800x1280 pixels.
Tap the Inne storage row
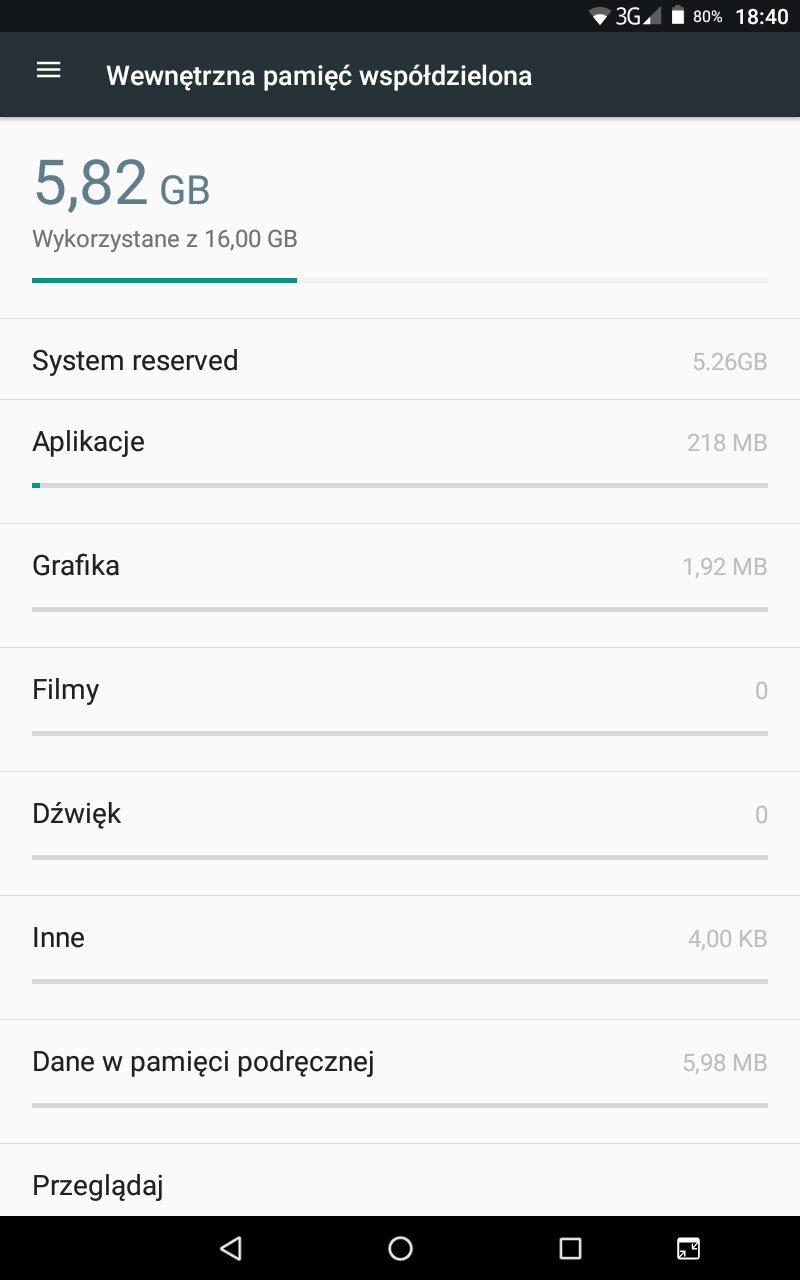tap(400, 957)
